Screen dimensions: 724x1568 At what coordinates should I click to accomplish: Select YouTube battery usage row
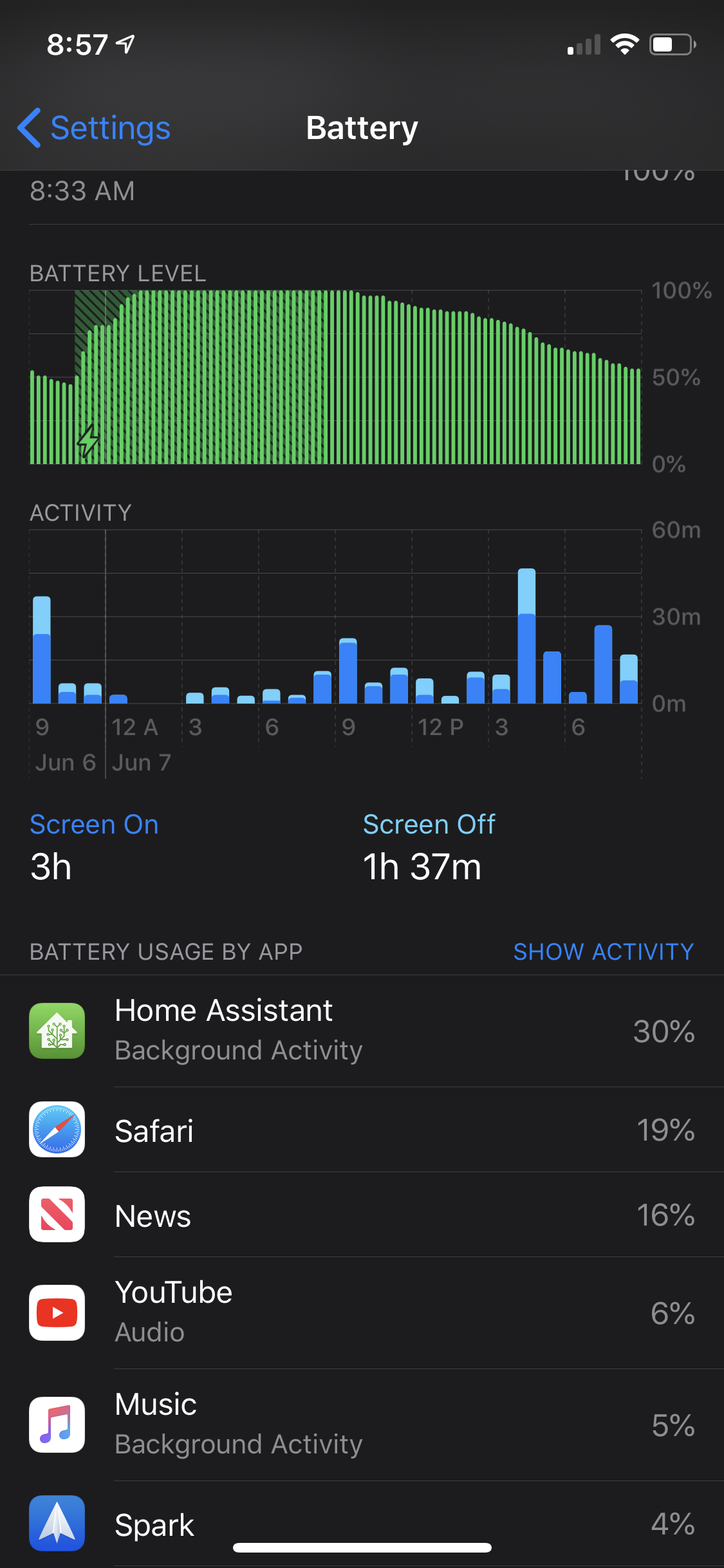click(x=362, y=1312)
